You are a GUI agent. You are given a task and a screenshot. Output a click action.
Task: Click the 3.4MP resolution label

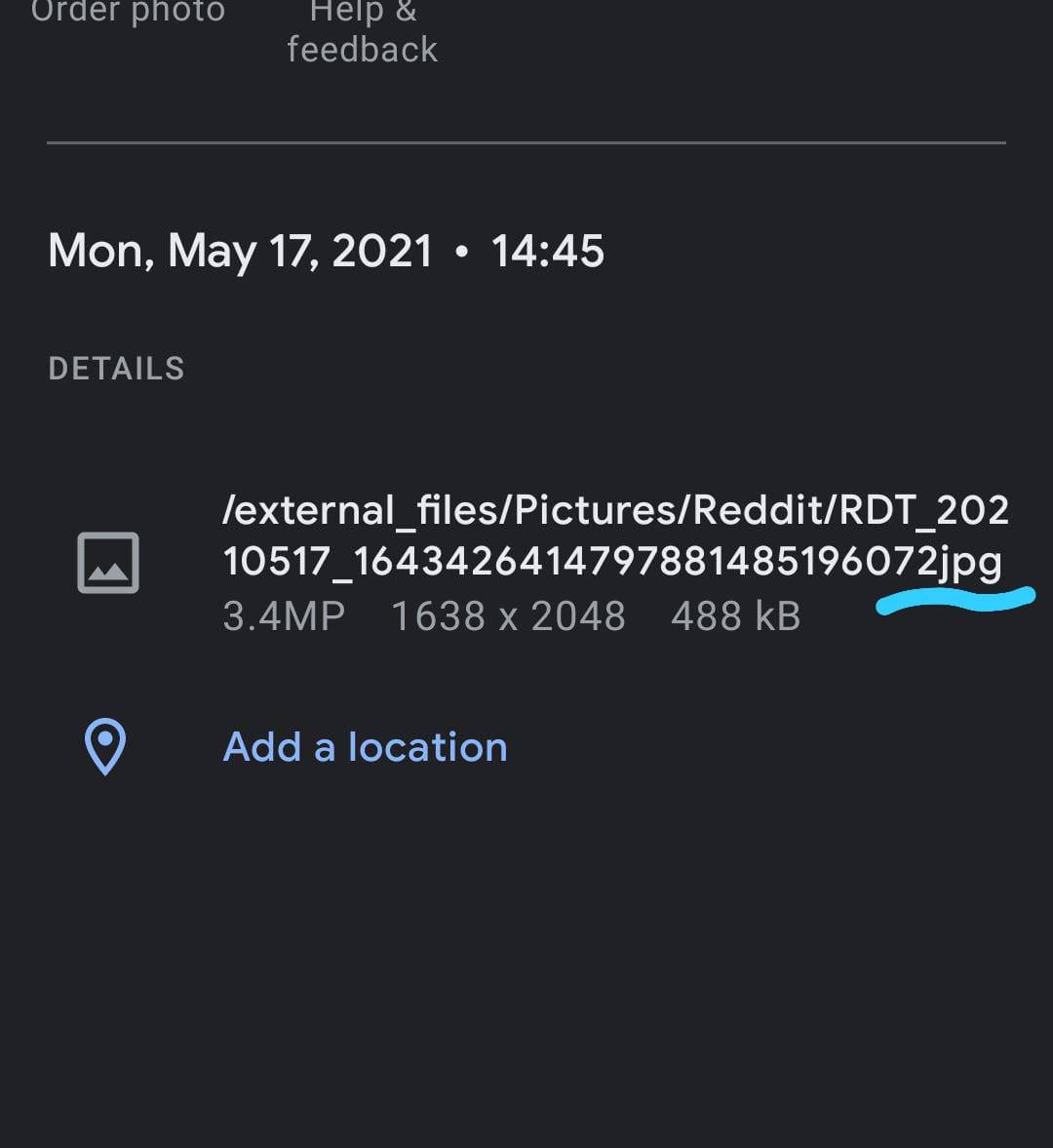283,614
